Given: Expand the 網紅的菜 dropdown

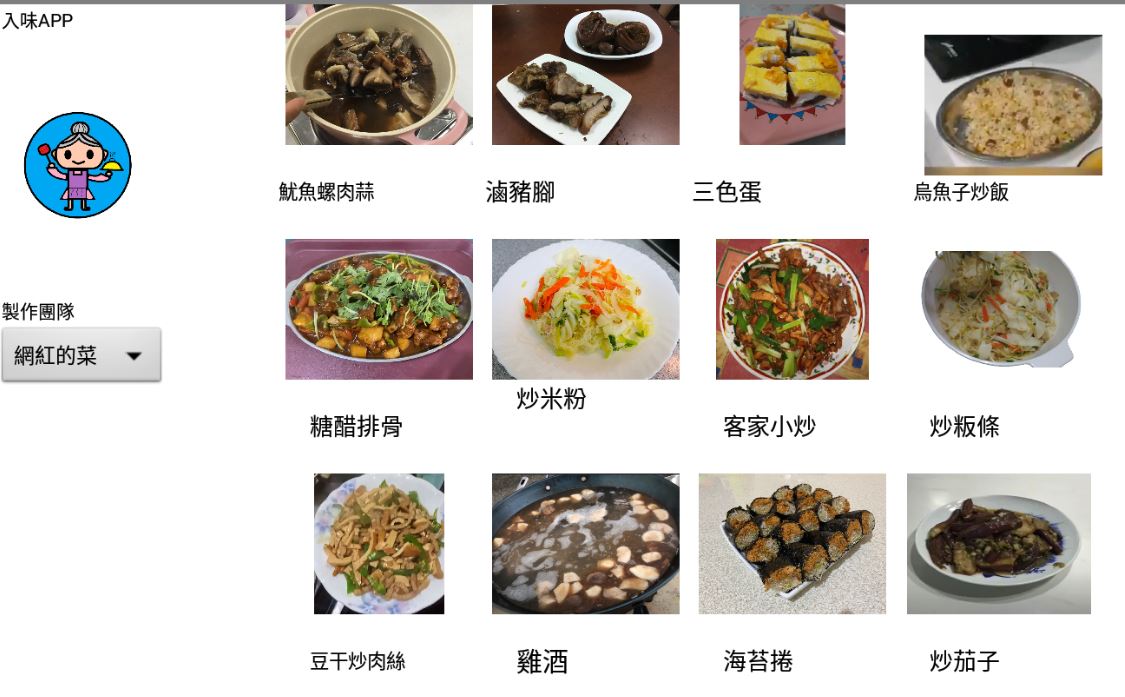Looking at the screenshot, I should 81,355.
